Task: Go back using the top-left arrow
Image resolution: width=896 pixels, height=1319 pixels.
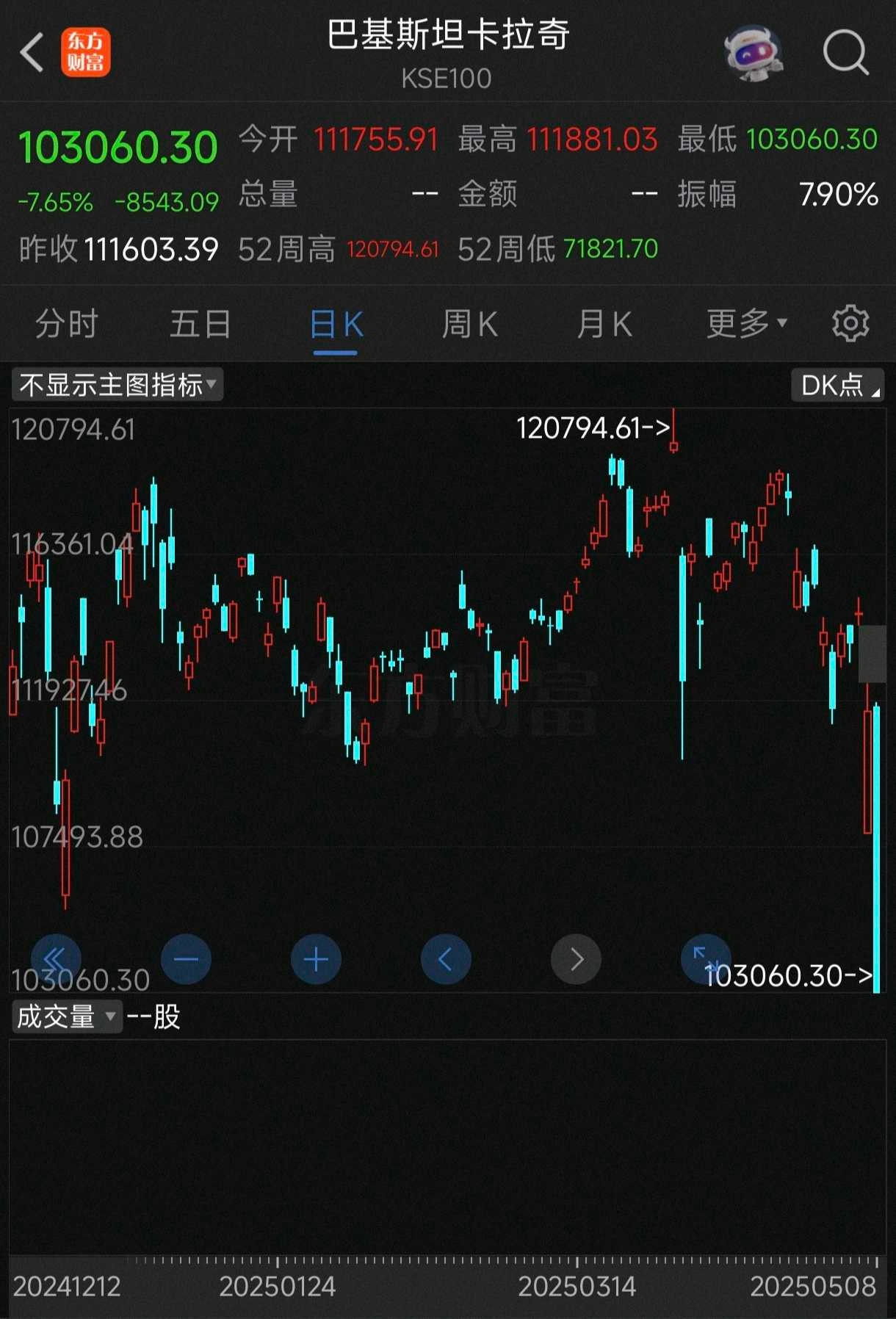Action: point(32,53)
